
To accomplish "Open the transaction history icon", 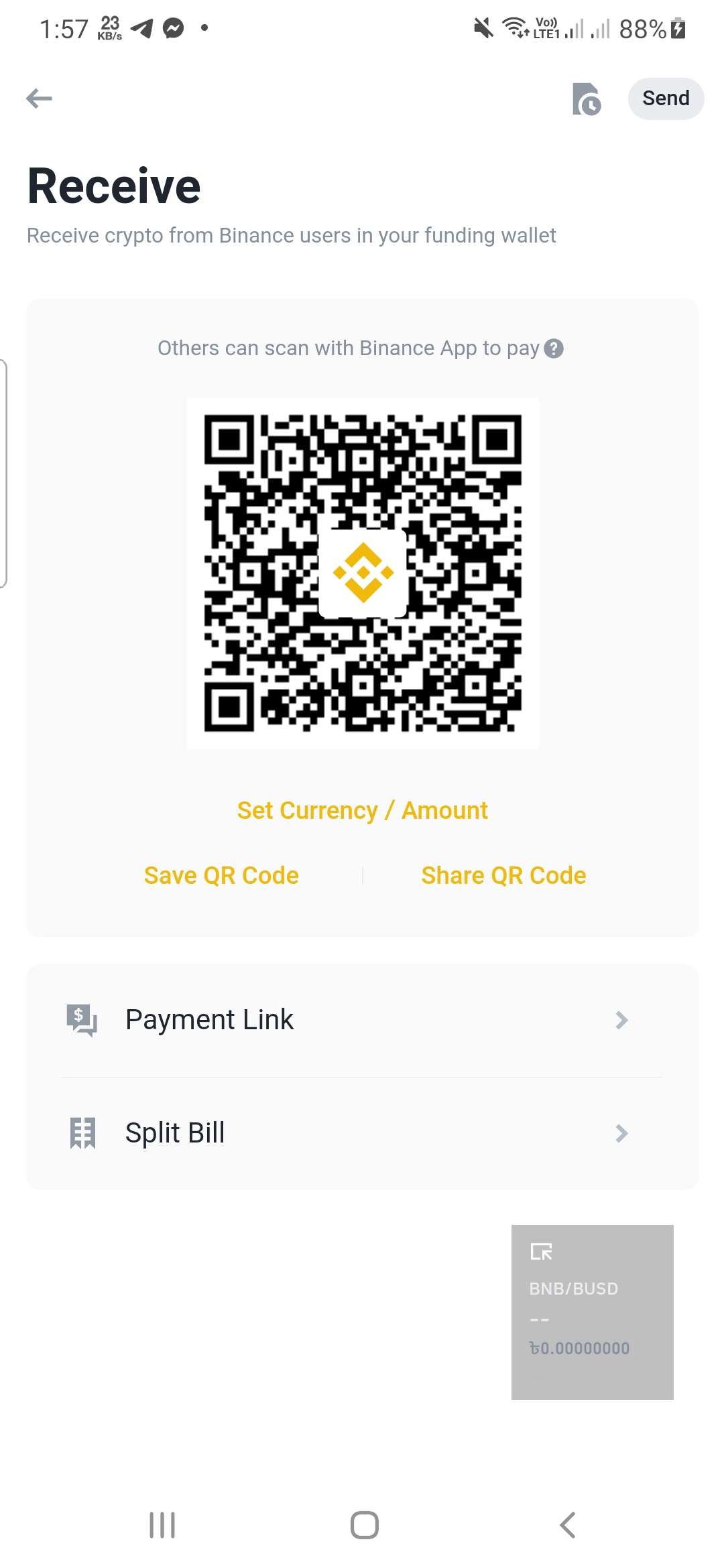I will pyautogui.click(x=587, y=99).
